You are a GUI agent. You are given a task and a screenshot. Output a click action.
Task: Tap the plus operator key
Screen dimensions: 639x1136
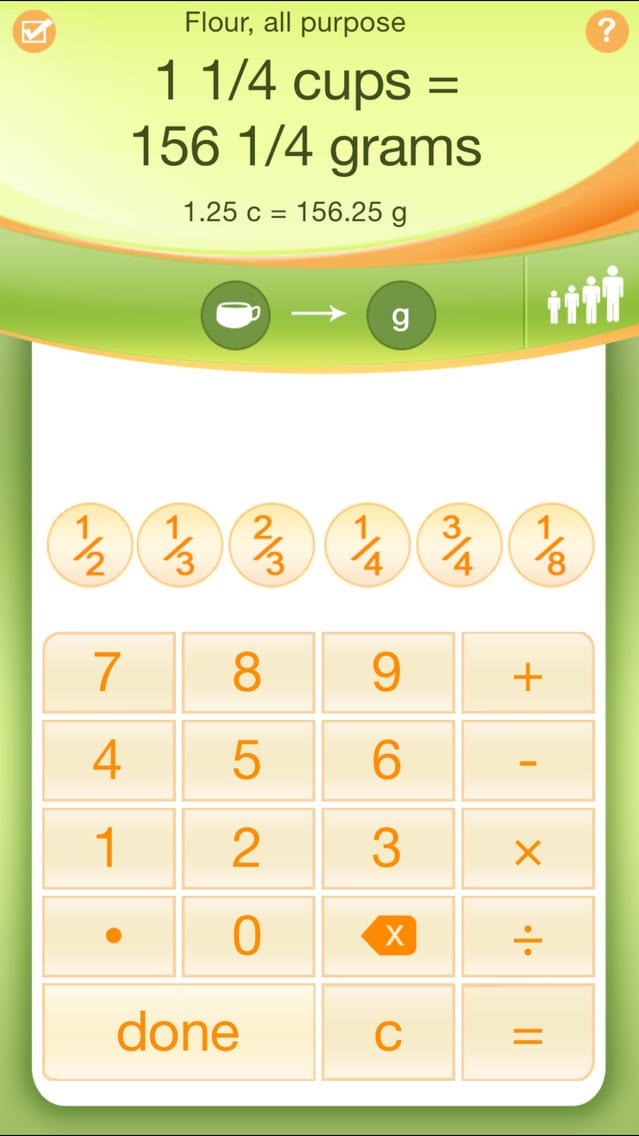[x=528, y=672]
